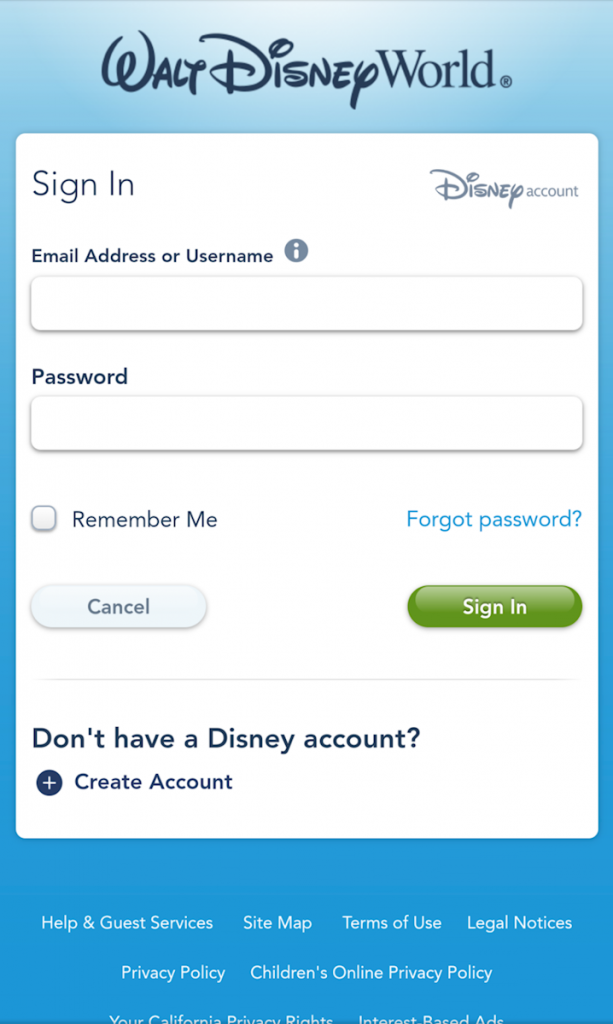613x1024 pixels.
Task: Tap the info icon beside Email Address
Action: (296, 251)
